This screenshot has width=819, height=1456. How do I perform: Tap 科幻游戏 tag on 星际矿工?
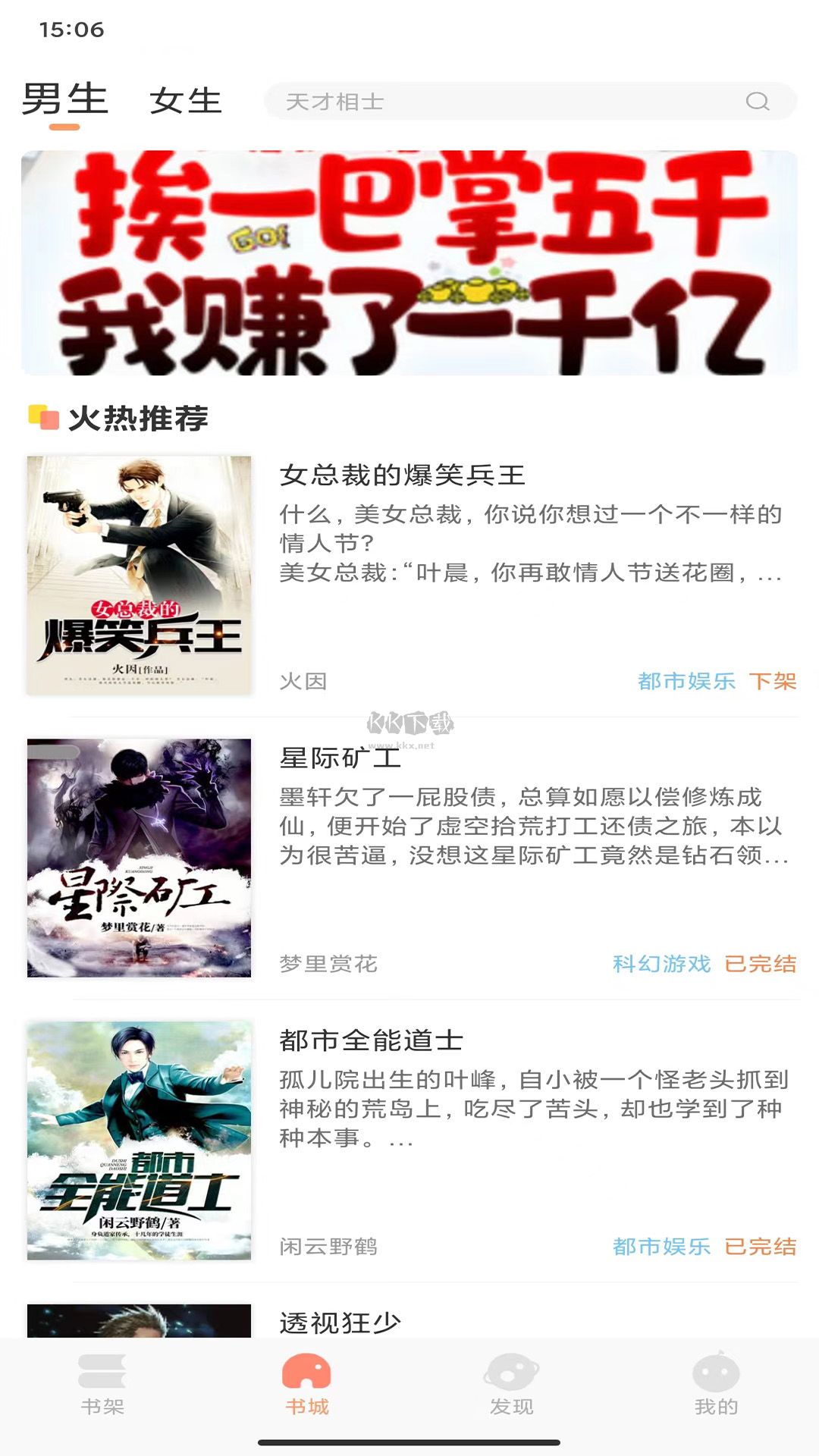(x=661, y=964)
